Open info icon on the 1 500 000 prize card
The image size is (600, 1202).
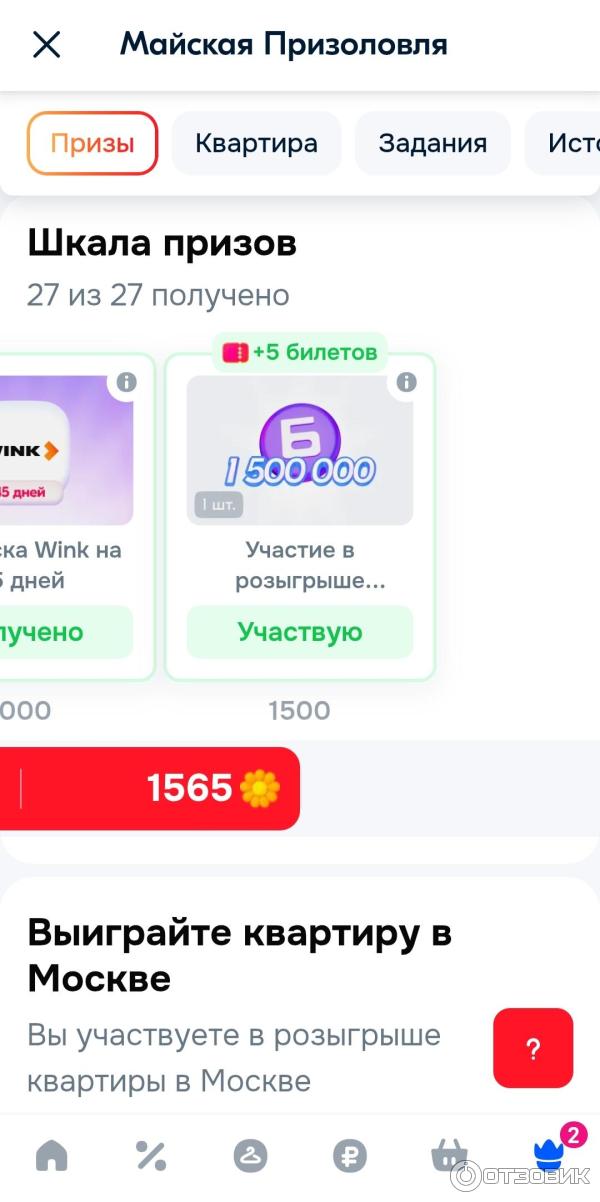[x=406, y=382]
